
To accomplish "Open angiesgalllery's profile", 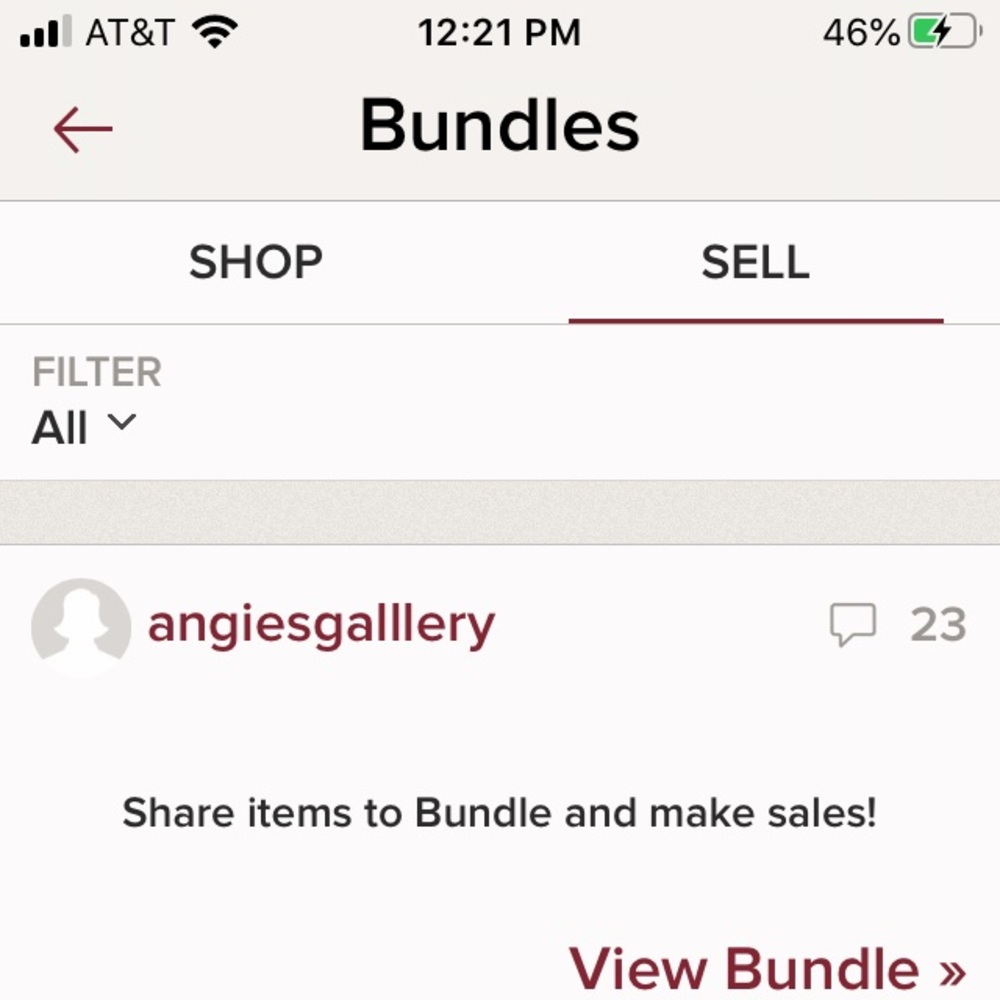I will click(x=320, y=626).
